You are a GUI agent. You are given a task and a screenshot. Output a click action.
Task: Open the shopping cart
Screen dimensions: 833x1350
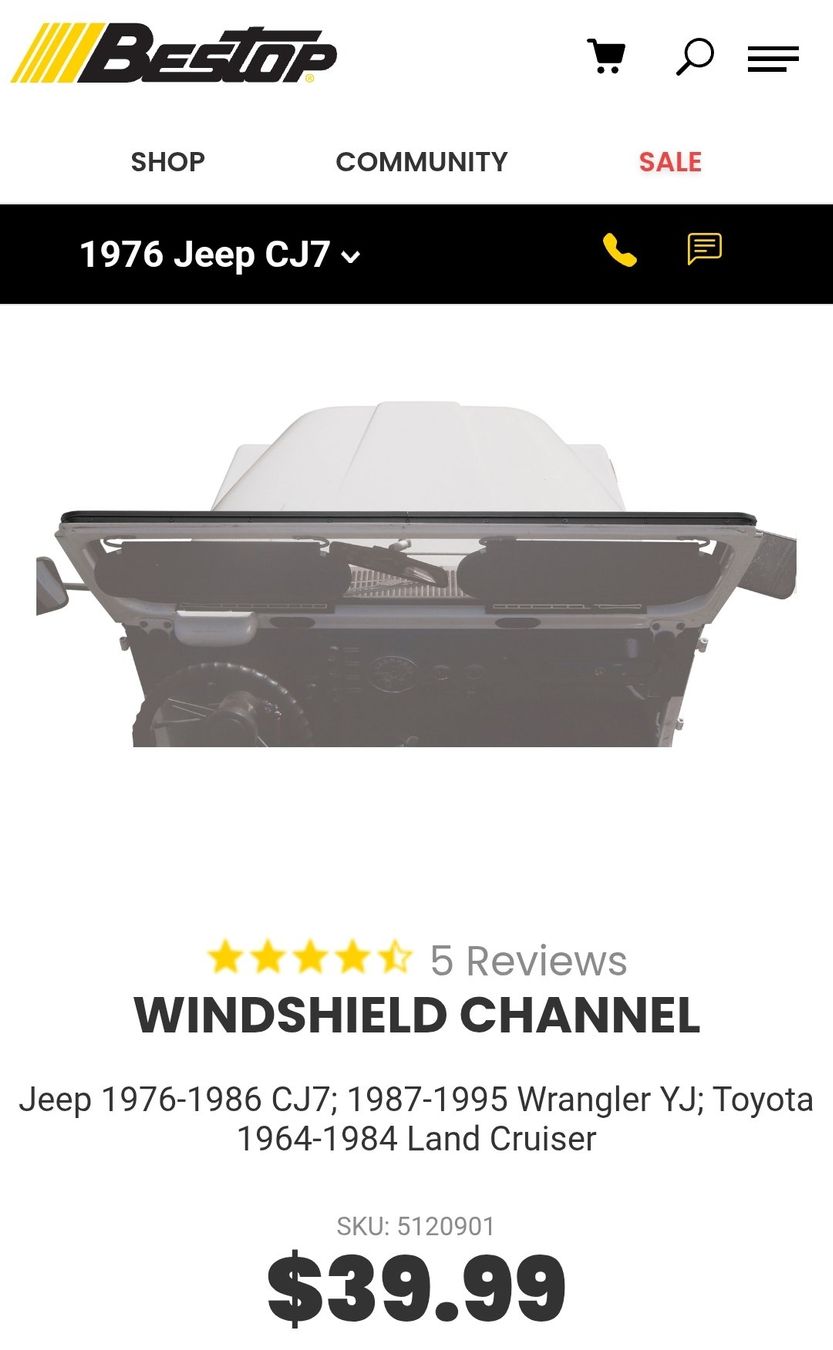pyautogui.click(x=606, y=56)
